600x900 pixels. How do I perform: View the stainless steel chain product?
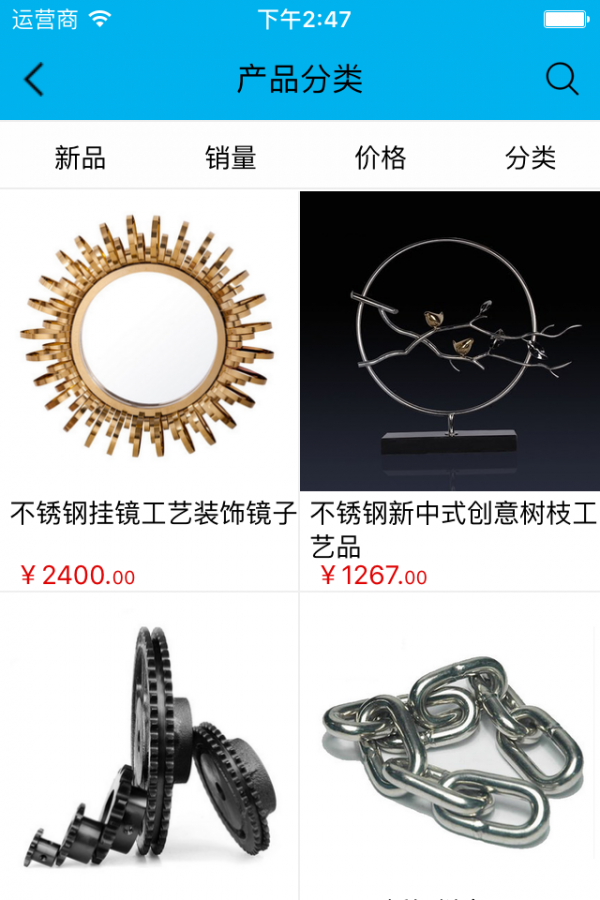pyautogui.click(x=450, y=745)
